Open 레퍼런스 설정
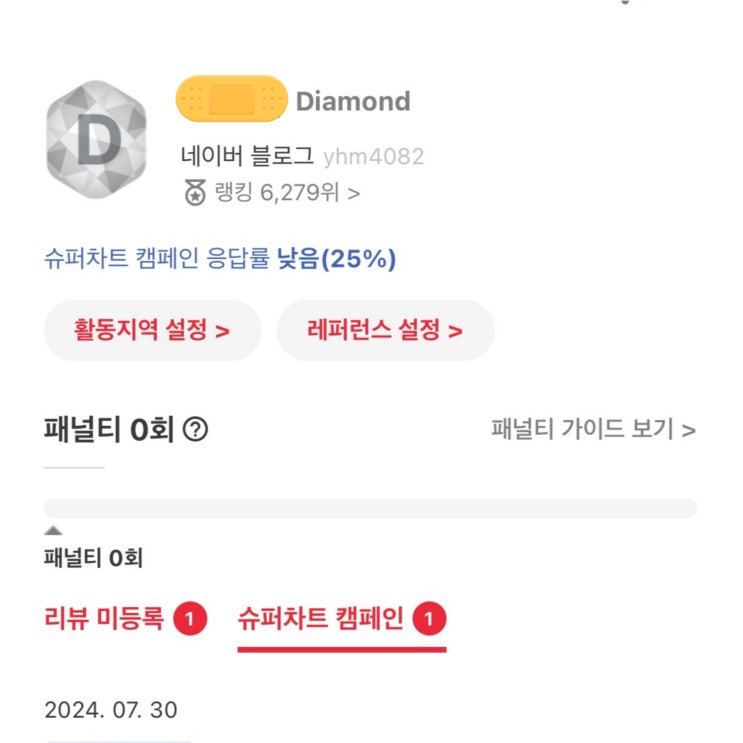The width and height of the screenshot is (743, 743). (x=385, y=330)
